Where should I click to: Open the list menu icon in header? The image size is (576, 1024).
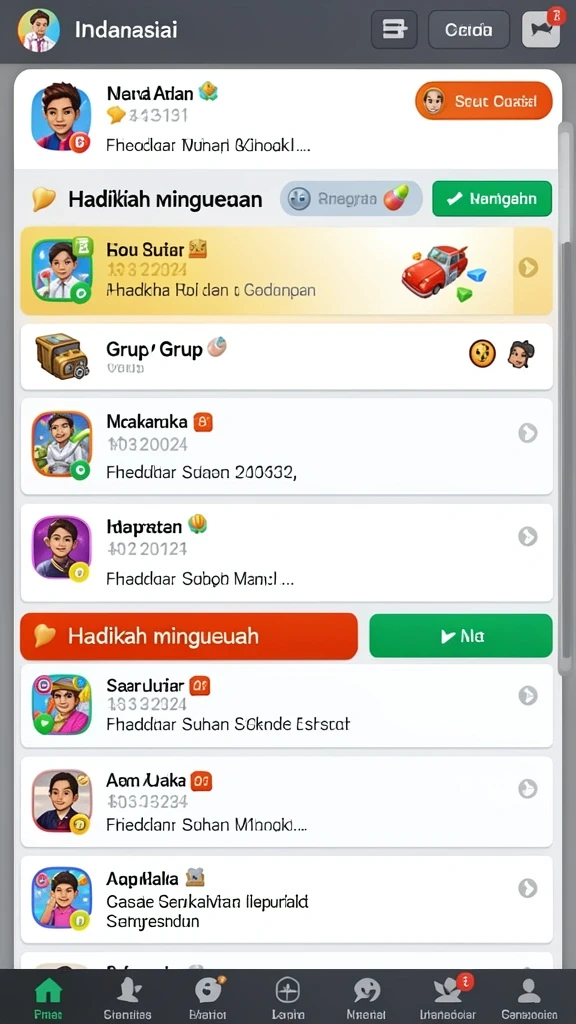coord(394,29)
